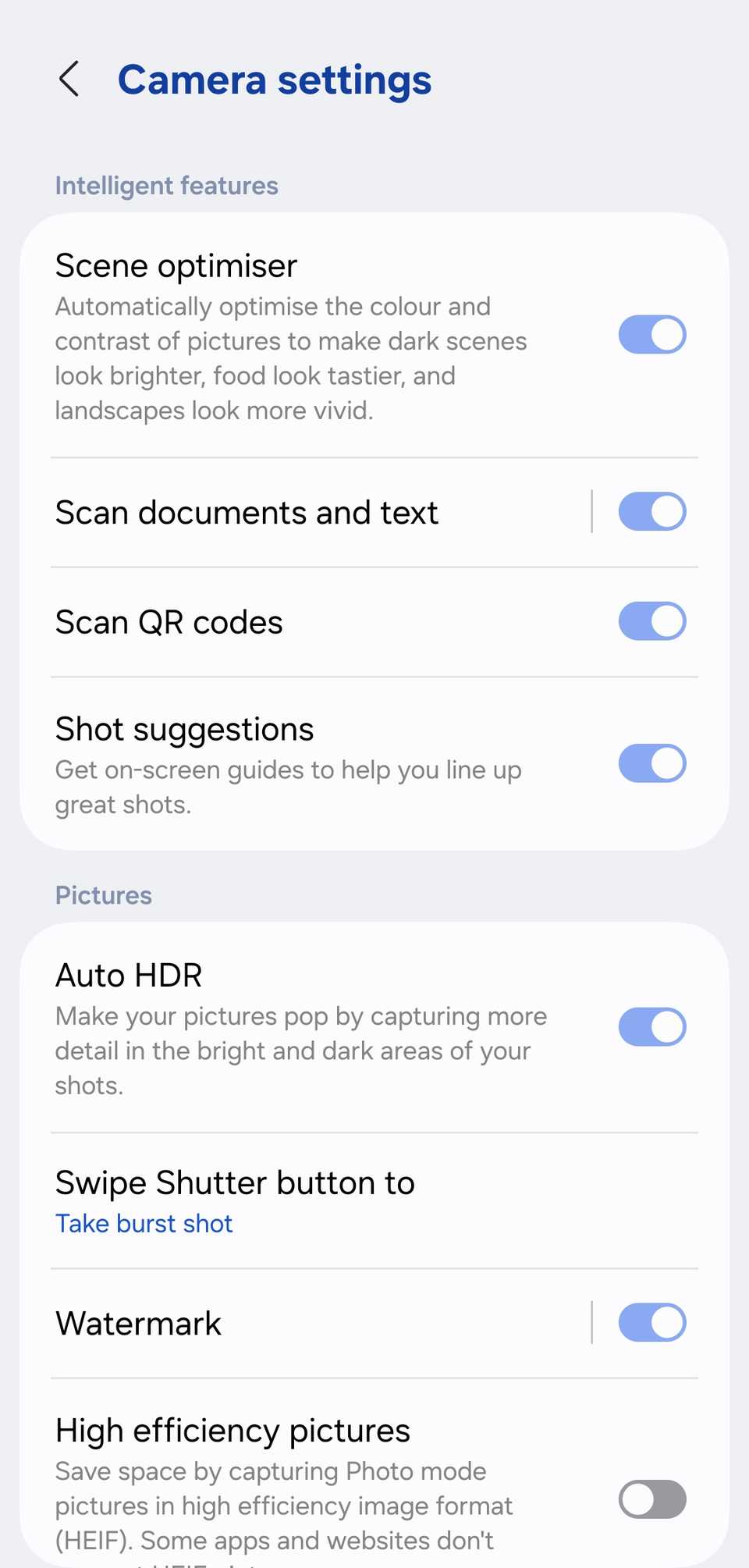
Task: Select the Scene optimiser description text
Action: [x=291, y=357]
